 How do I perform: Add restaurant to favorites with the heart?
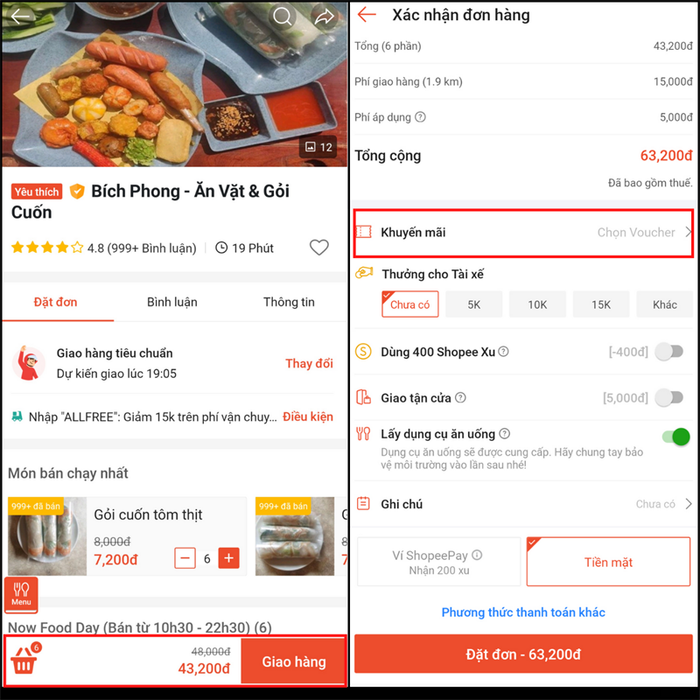319,248
